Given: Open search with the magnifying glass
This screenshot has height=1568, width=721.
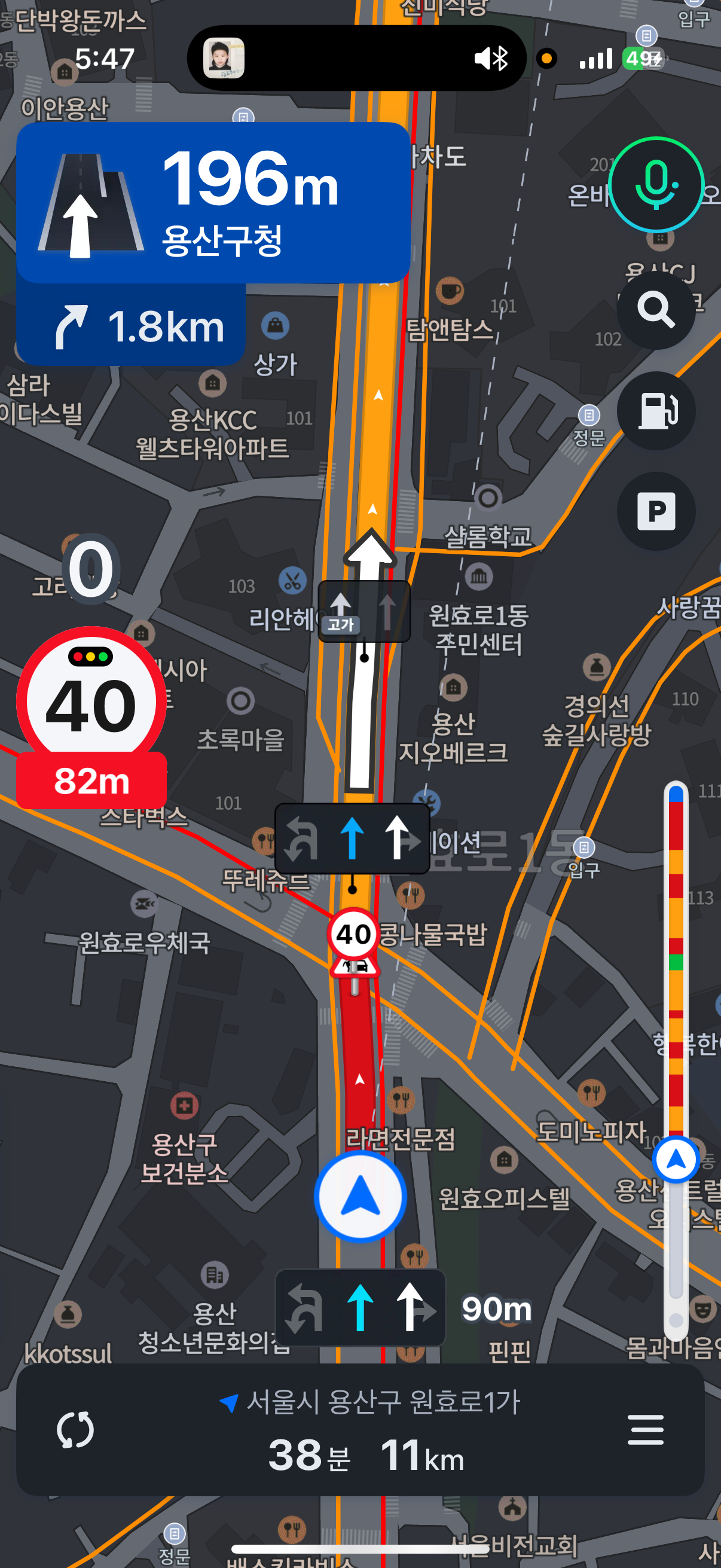Looking at the screenshot, I should point(656,310).
